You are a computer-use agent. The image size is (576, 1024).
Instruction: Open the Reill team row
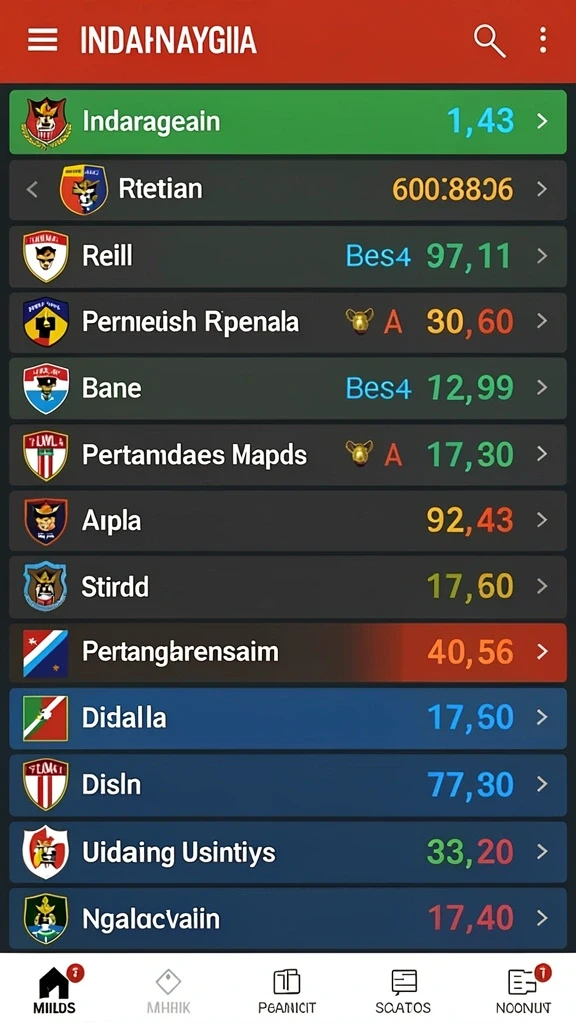click(288, 257)
